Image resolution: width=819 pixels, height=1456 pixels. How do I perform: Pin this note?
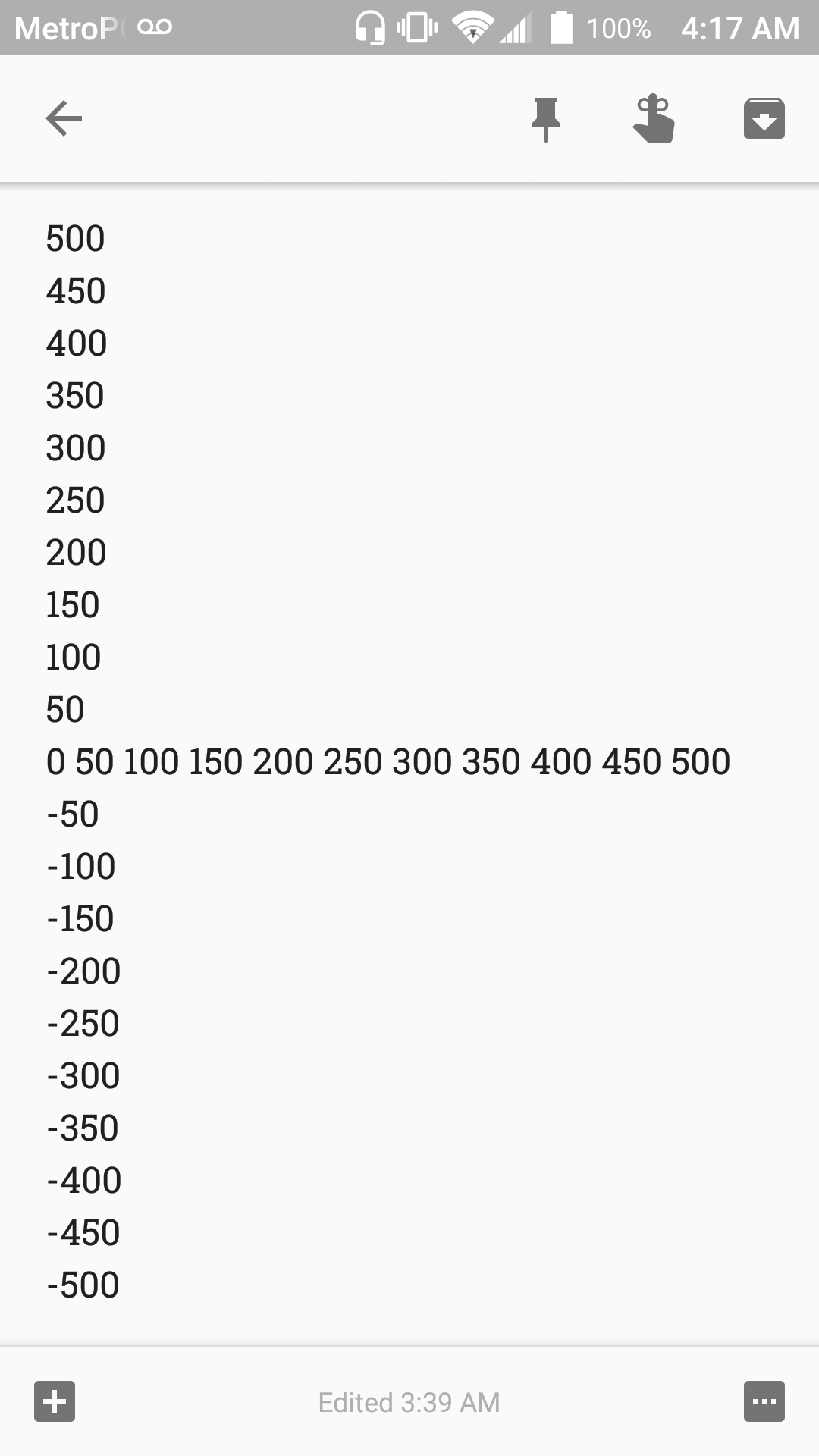coord(545,119)
